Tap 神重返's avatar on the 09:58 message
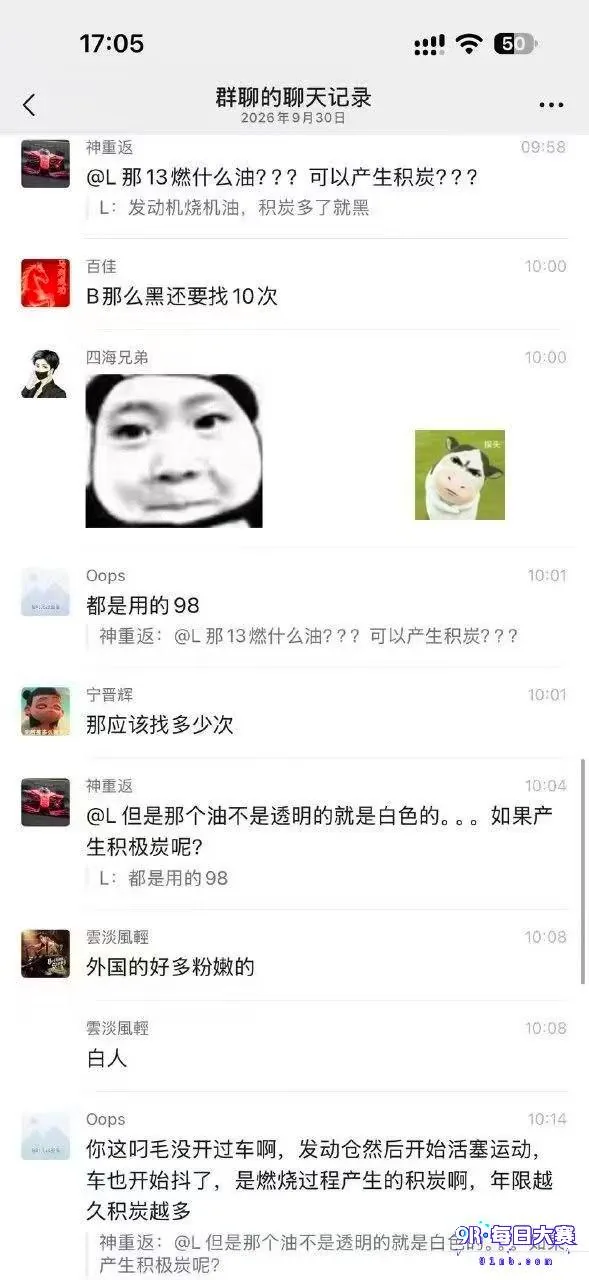The height and width of the screenshot is (1280, 589). point(46,164)
